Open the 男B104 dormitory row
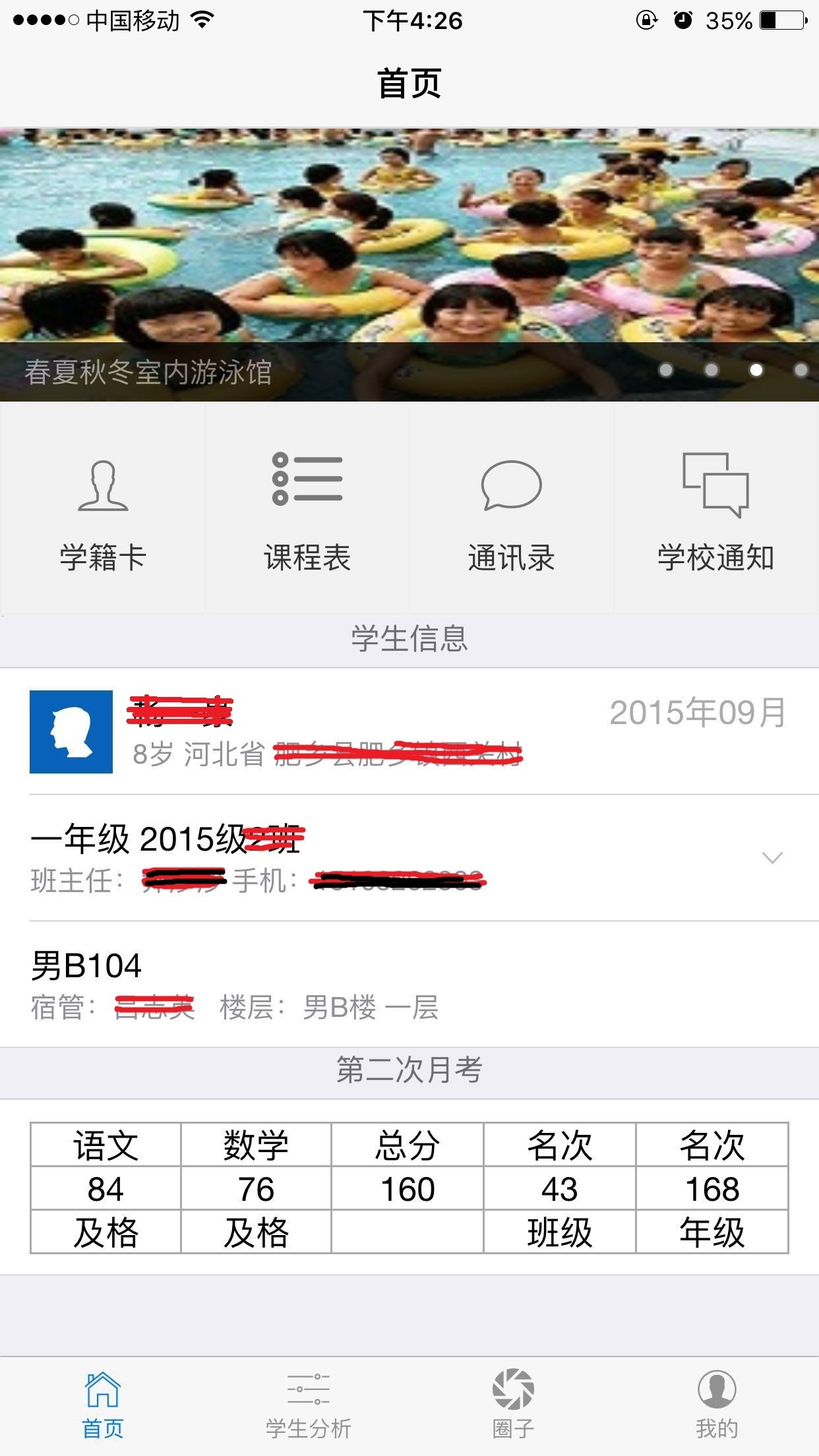The image size is (819, 1456). pos(409,985)
